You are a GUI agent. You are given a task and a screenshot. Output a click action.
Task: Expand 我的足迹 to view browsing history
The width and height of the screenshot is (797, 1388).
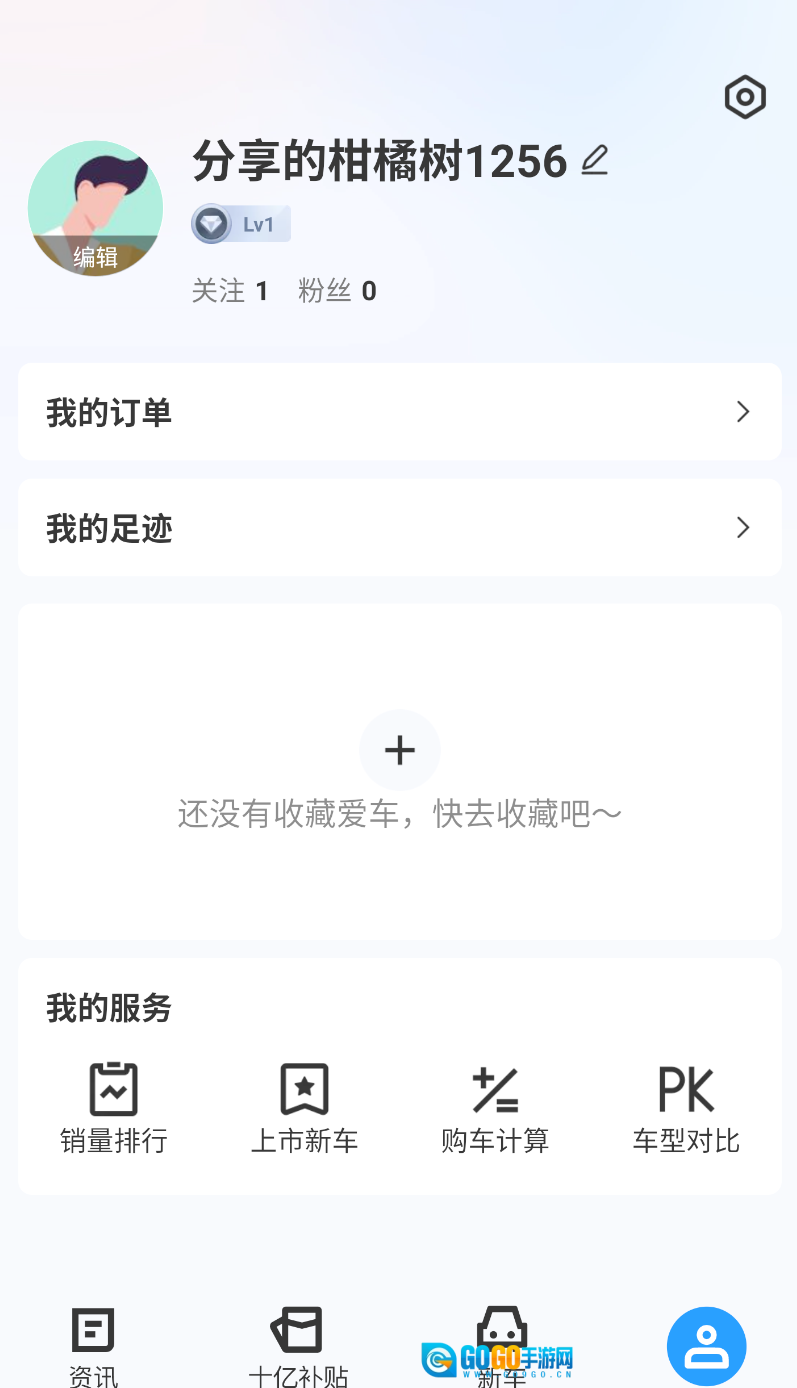pyautogui.click(x=399, y=527)
